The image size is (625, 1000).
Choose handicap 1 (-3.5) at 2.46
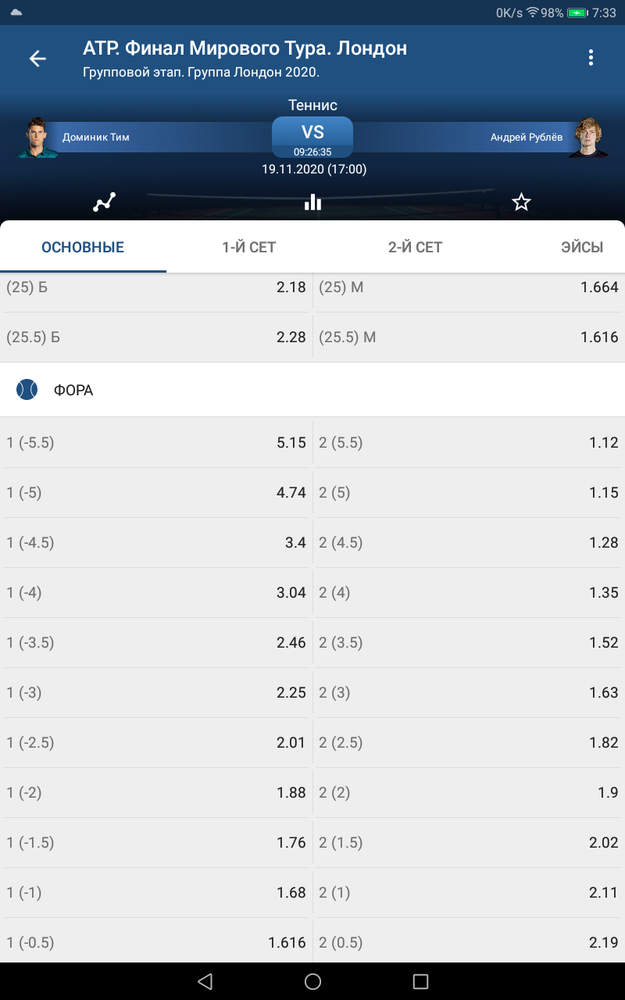[x=156, y=642]
